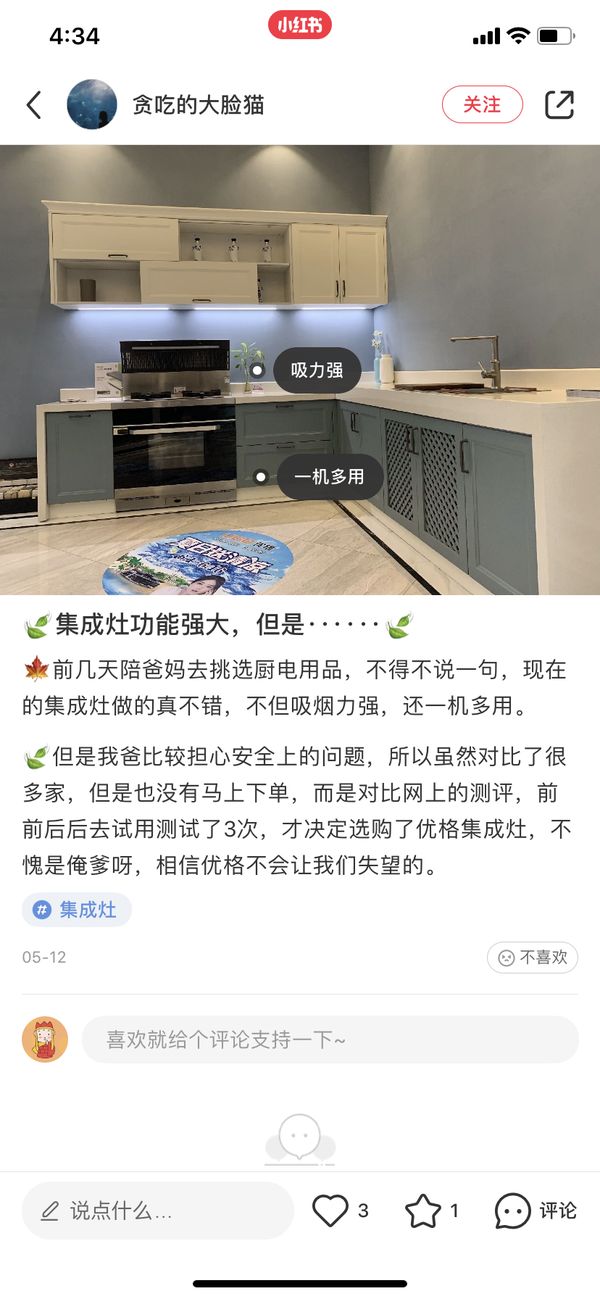
Task: Open comments via the 评论 button
Action: pyautogui.click(x=536, y=1211)
